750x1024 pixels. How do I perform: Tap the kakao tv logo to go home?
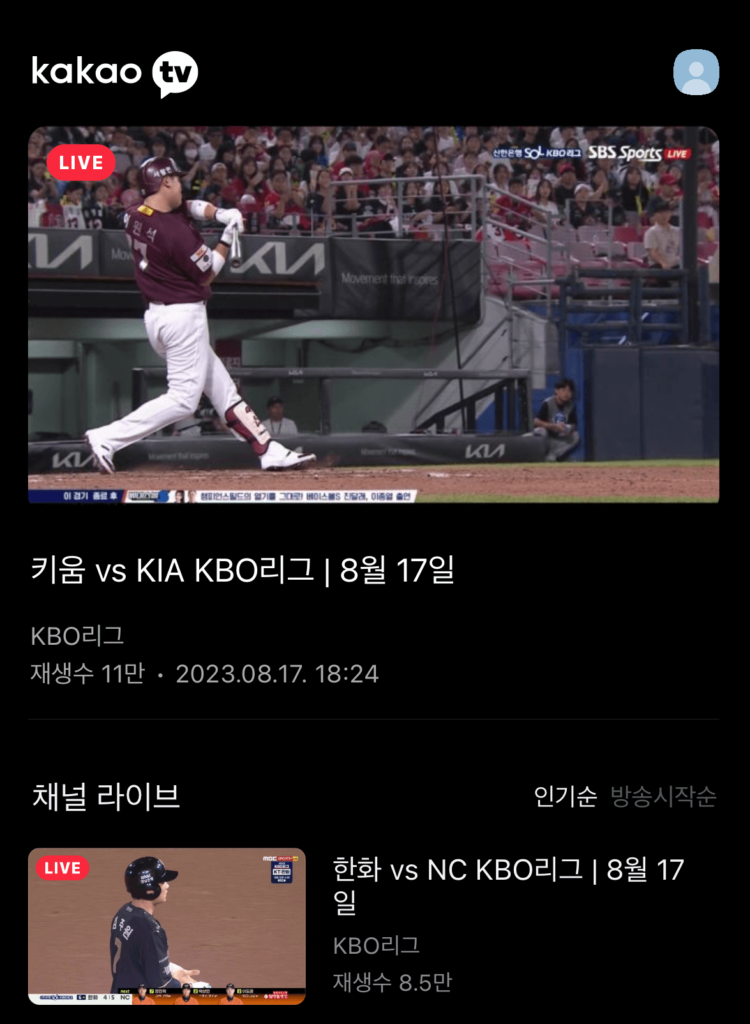pyautogui.click(x=114, y=72)
